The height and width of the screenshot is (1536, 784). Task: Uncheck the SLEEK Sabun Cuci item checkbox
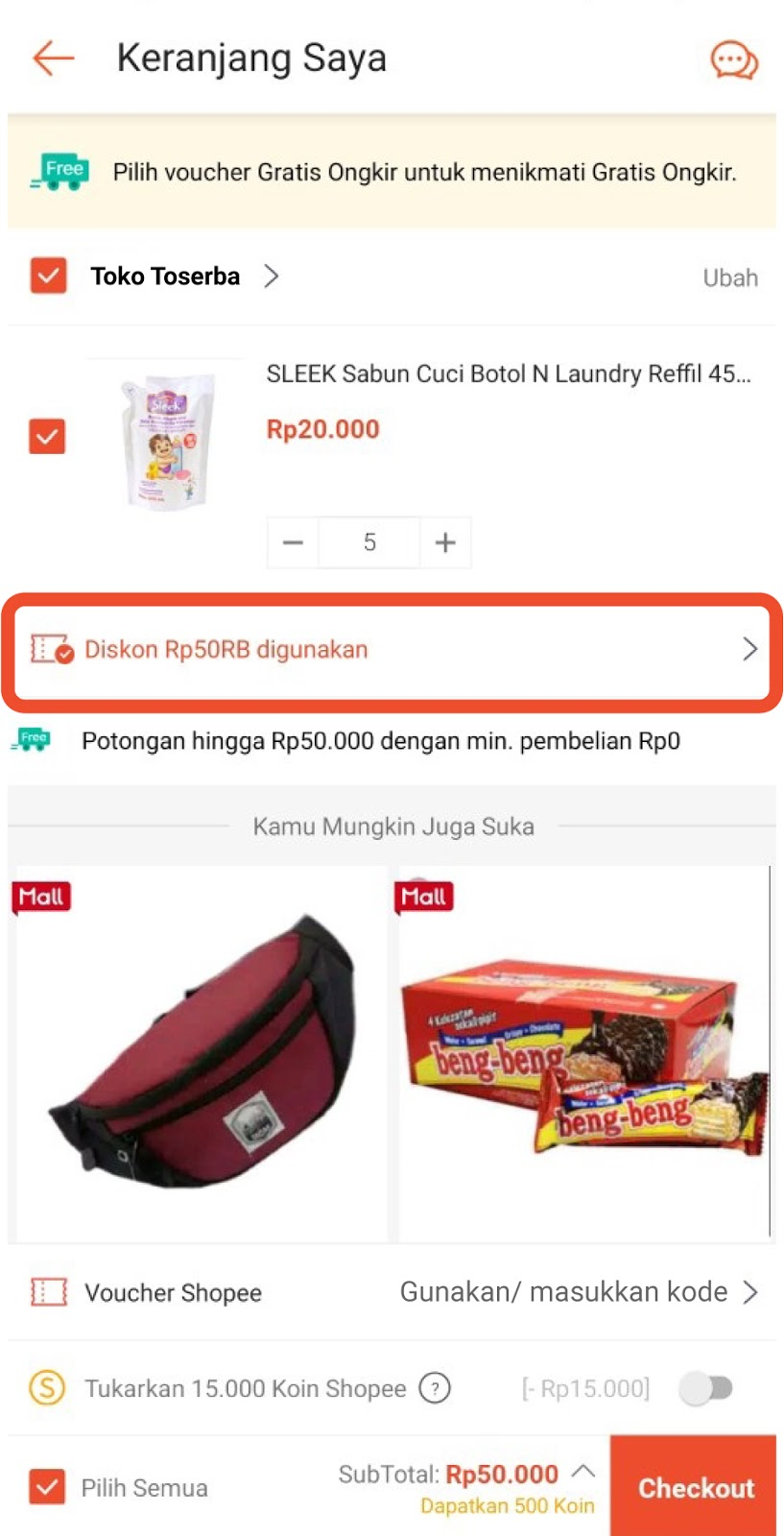[48, 437]
